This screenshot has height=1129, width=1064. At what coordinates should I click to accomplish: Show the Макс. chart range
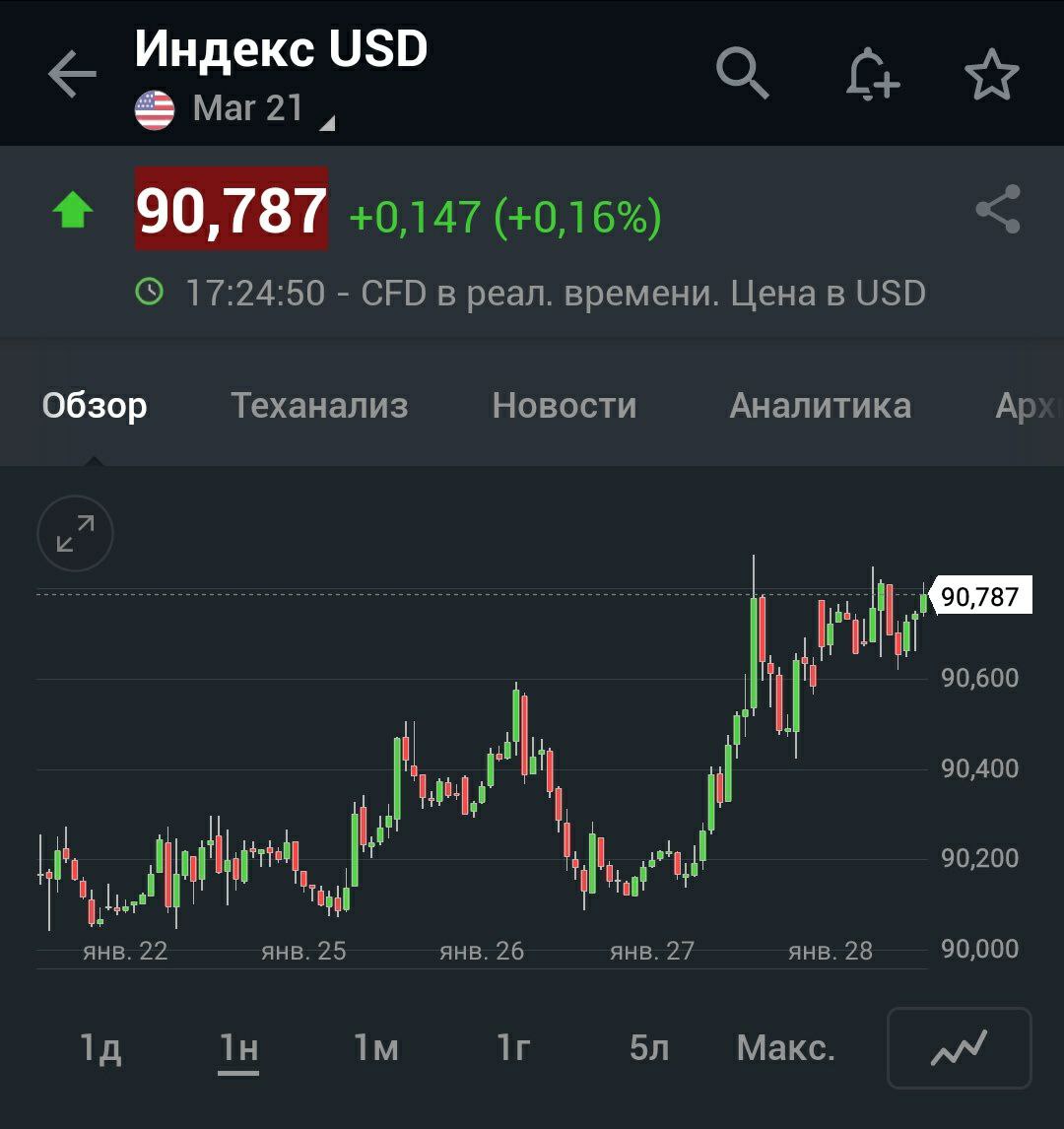click(x=786, y=1047)
